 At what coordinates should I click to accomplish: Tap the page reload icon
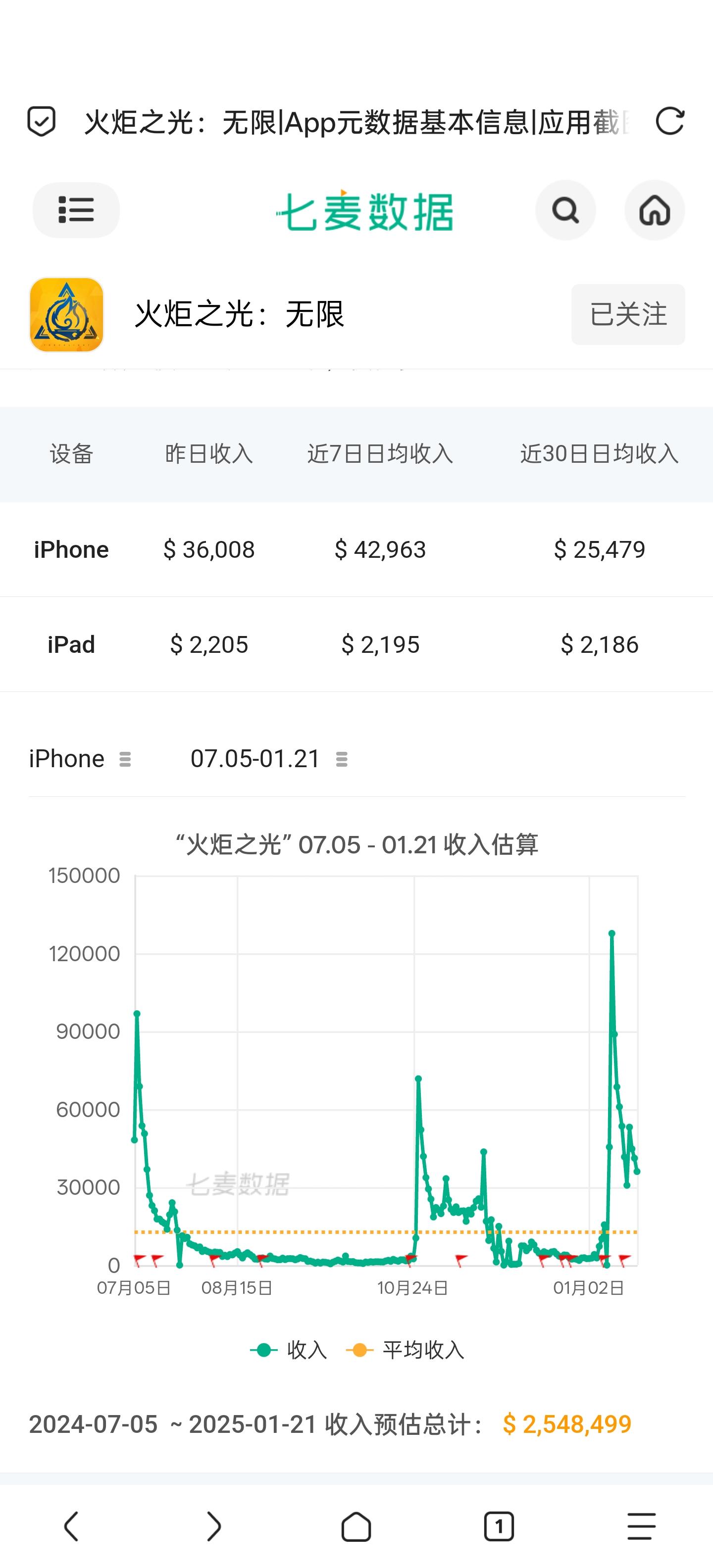670,122
